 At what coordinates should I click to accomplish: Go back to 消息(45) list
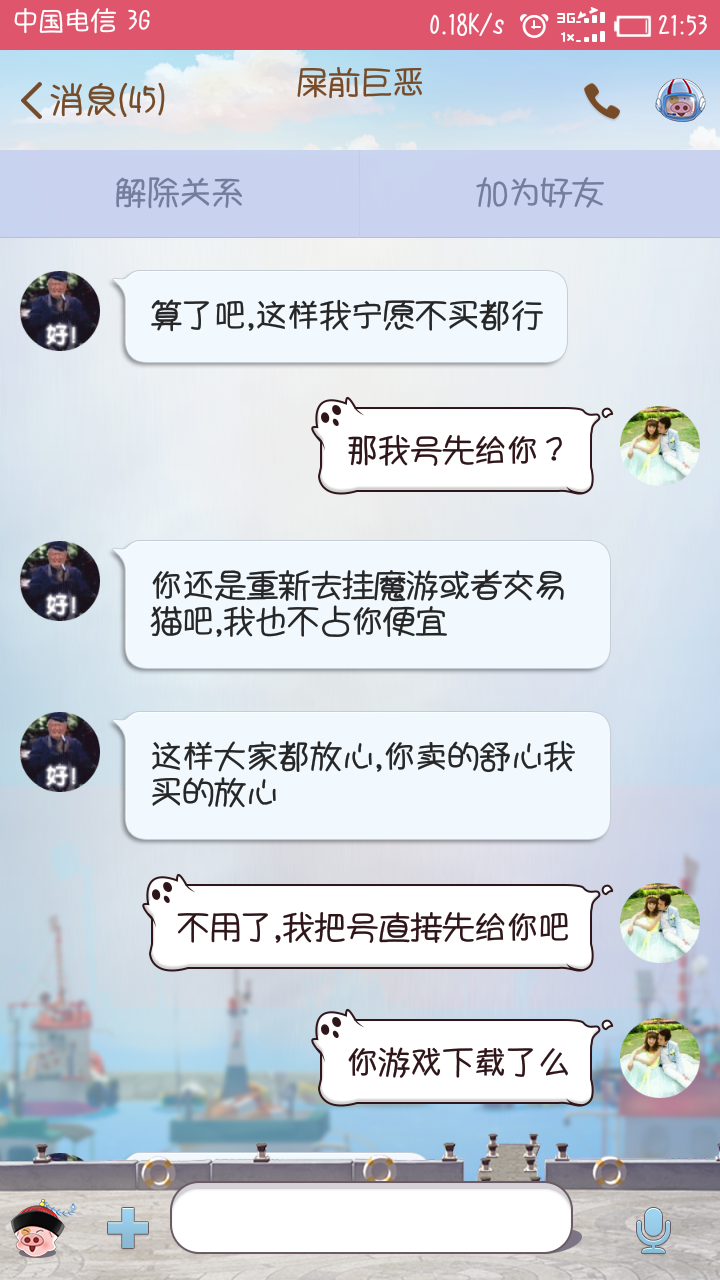pos(92,100)
